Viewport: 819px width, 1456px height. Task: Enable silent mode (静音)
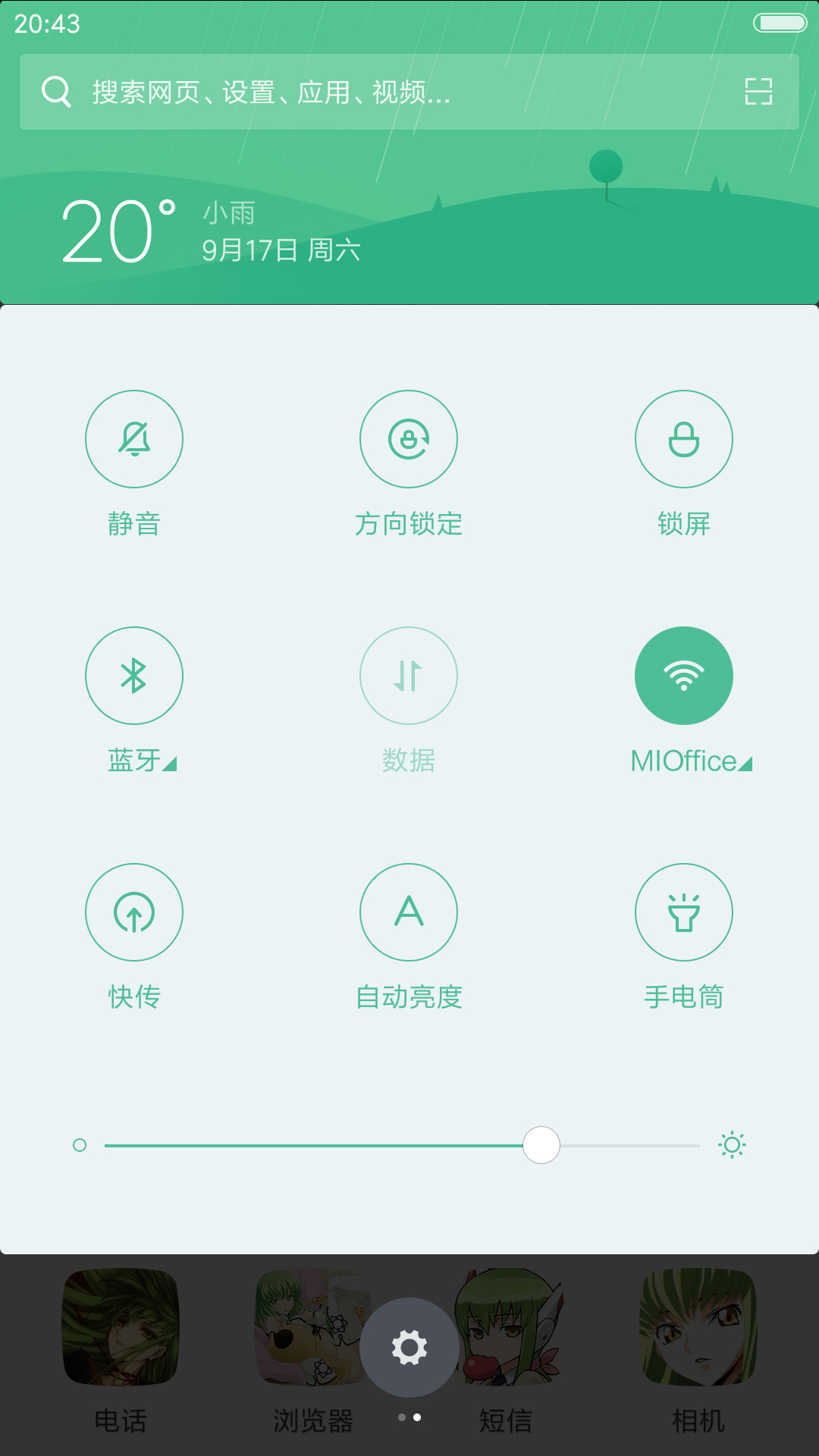pyautogui.click(x=134, y=439)
